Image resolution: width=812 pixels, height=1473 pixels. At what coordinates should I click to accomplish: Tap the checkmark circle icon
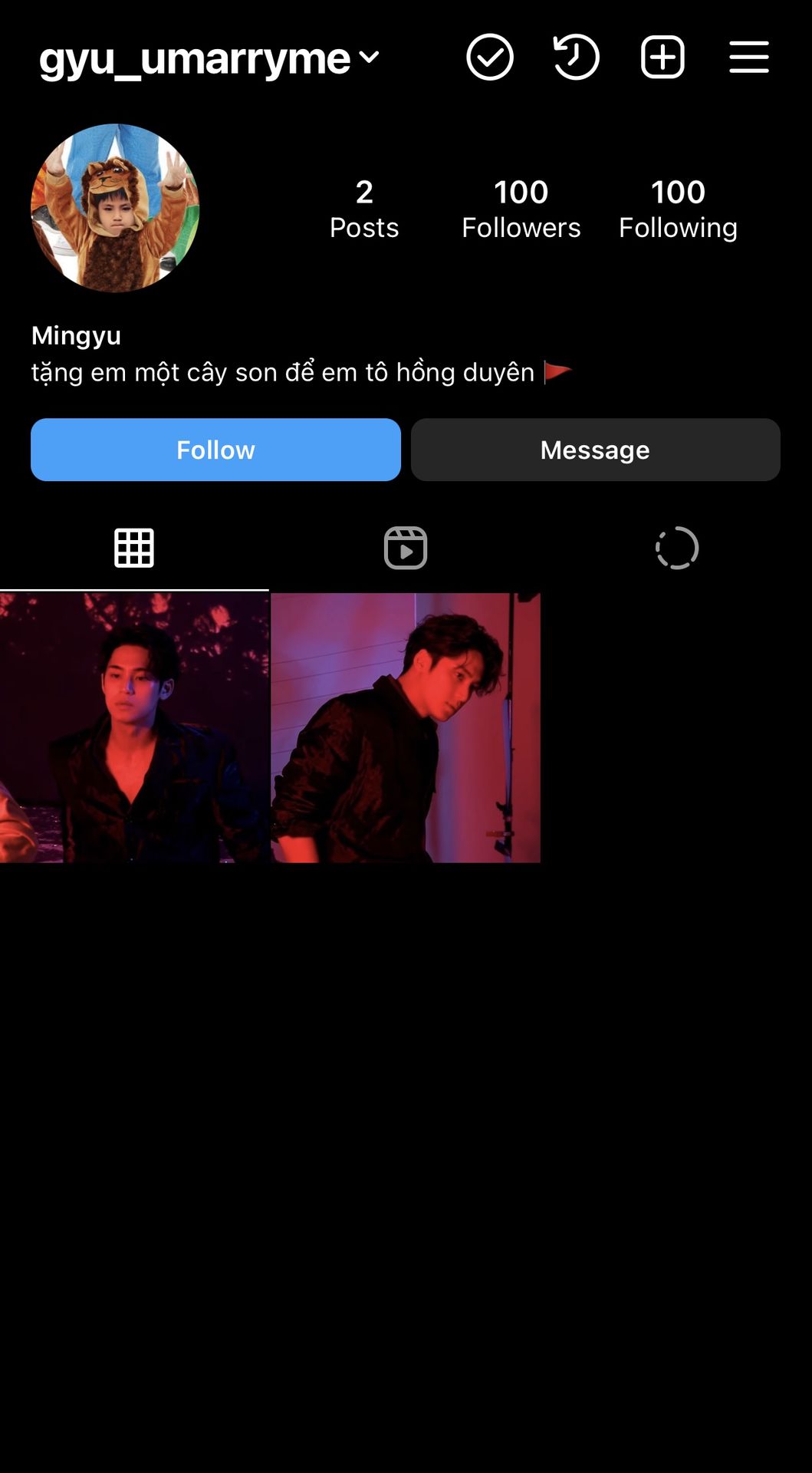click(490, 57)
